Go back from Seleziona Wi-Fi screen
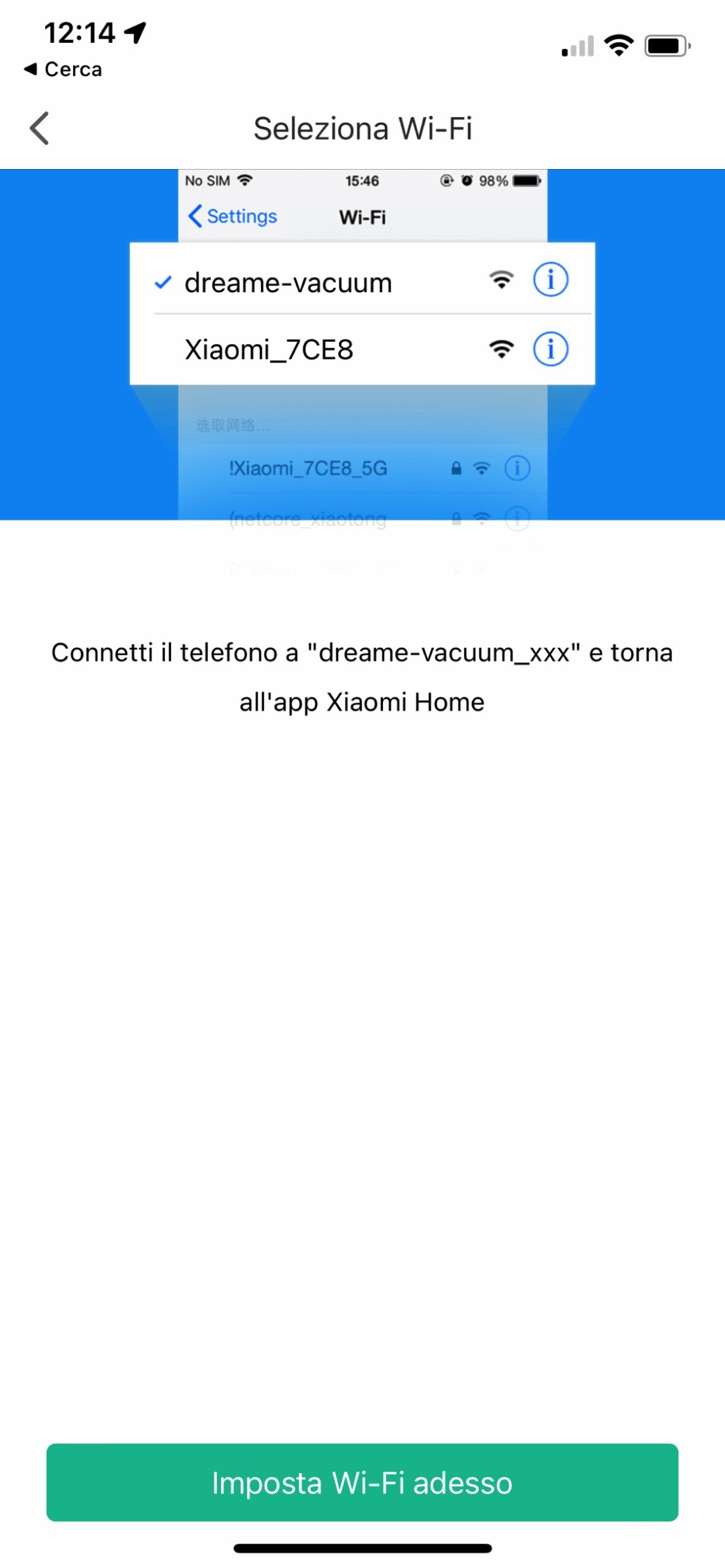 coord(40,128)
